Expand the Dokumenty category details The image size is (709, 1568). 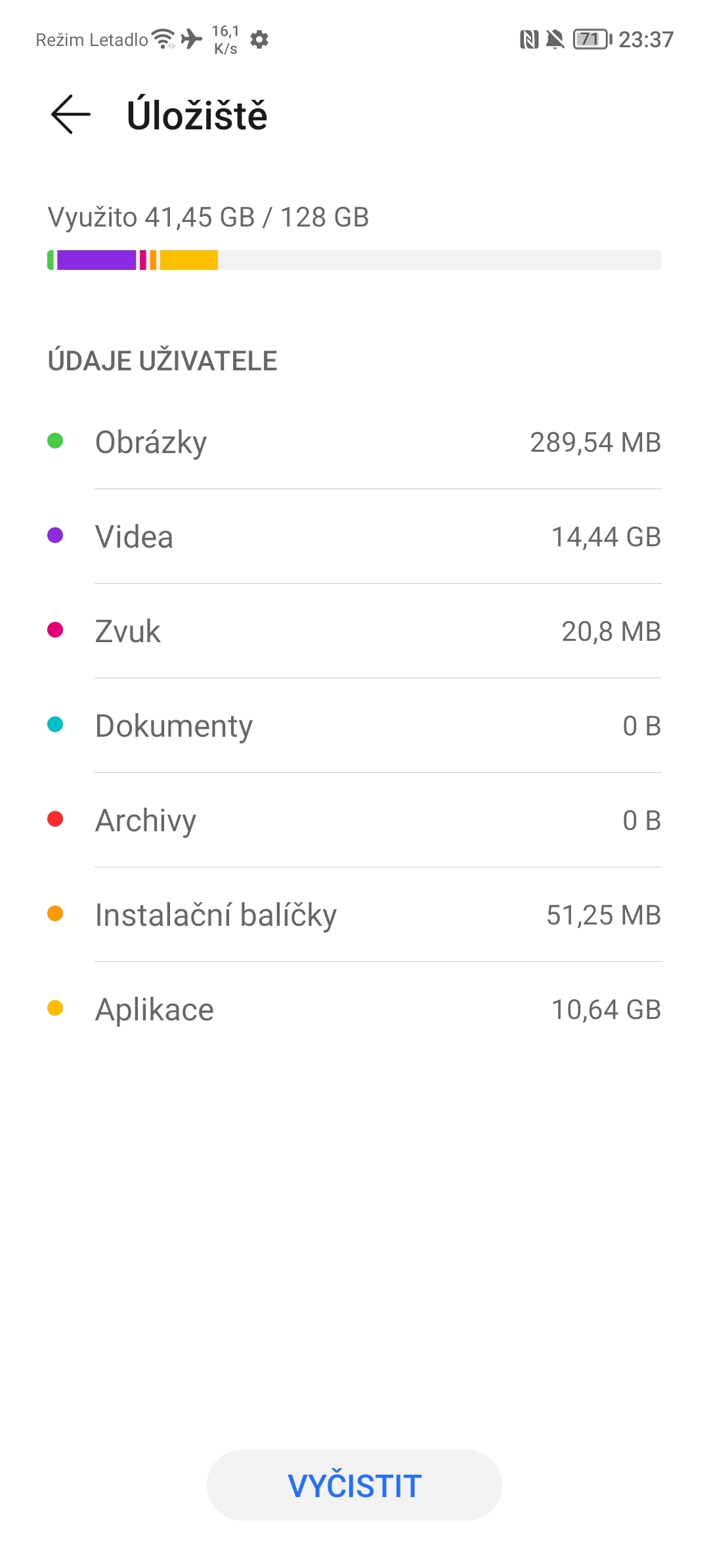click(354, 725)
